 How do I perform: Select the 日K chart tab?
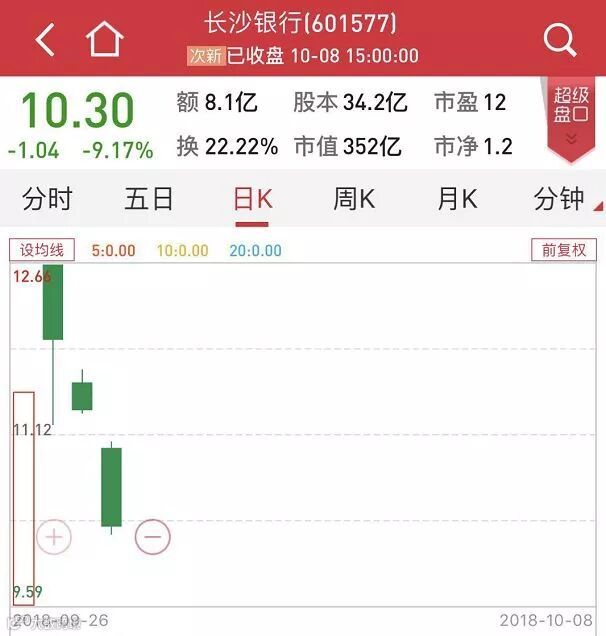[x=252, y=199]
